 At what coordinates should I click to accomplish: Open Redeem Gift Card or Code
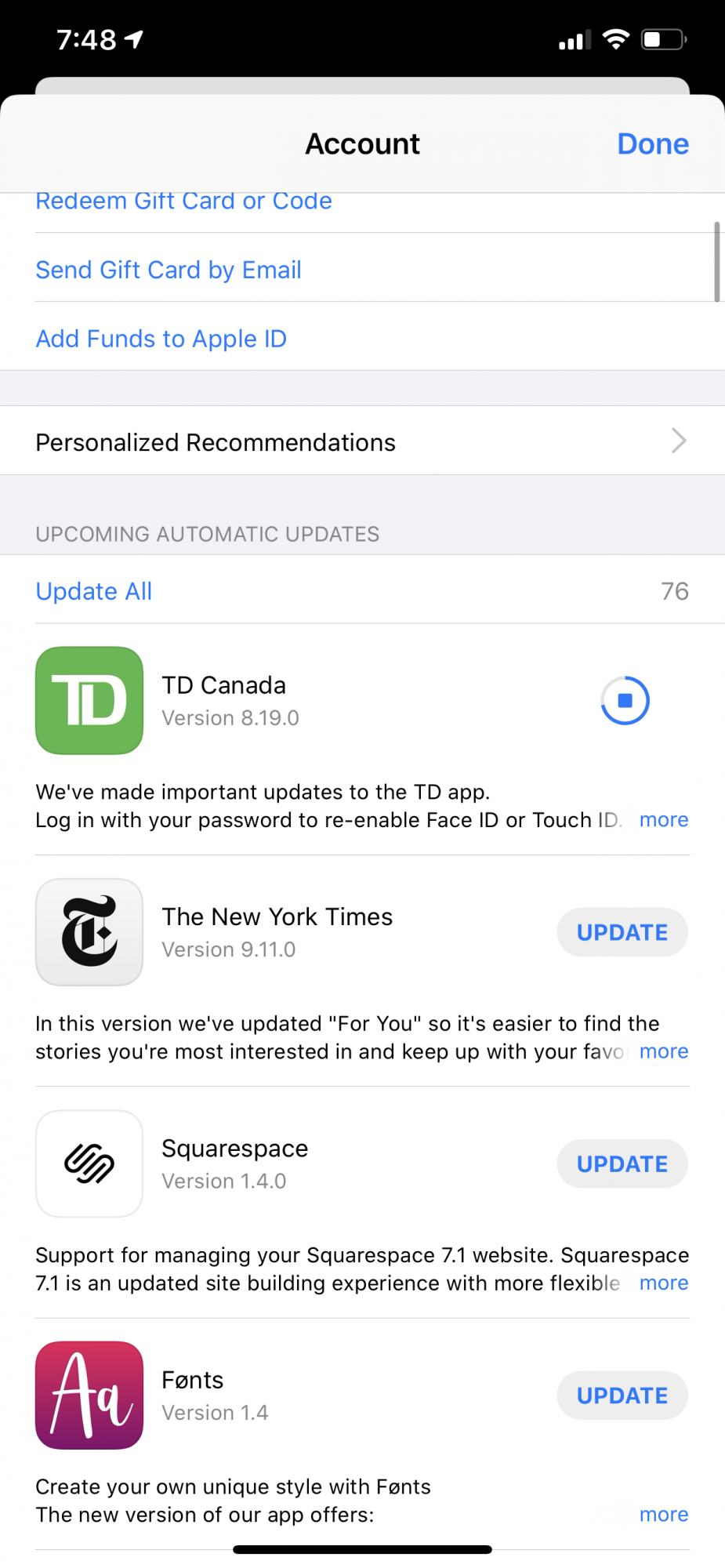(184, 203)
